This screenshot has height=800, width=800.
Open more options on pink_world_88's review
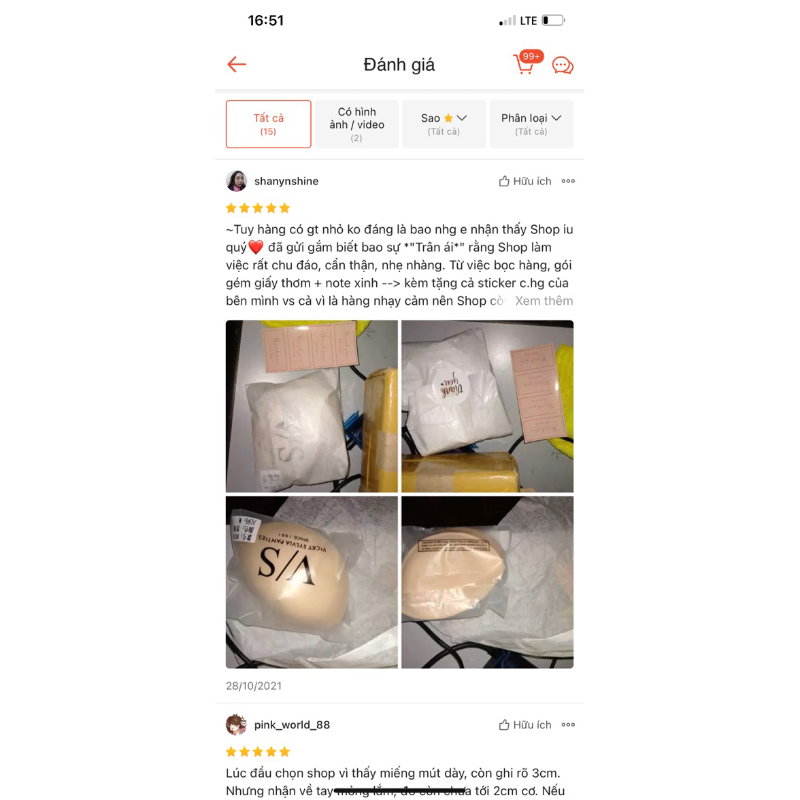[568, 725]
